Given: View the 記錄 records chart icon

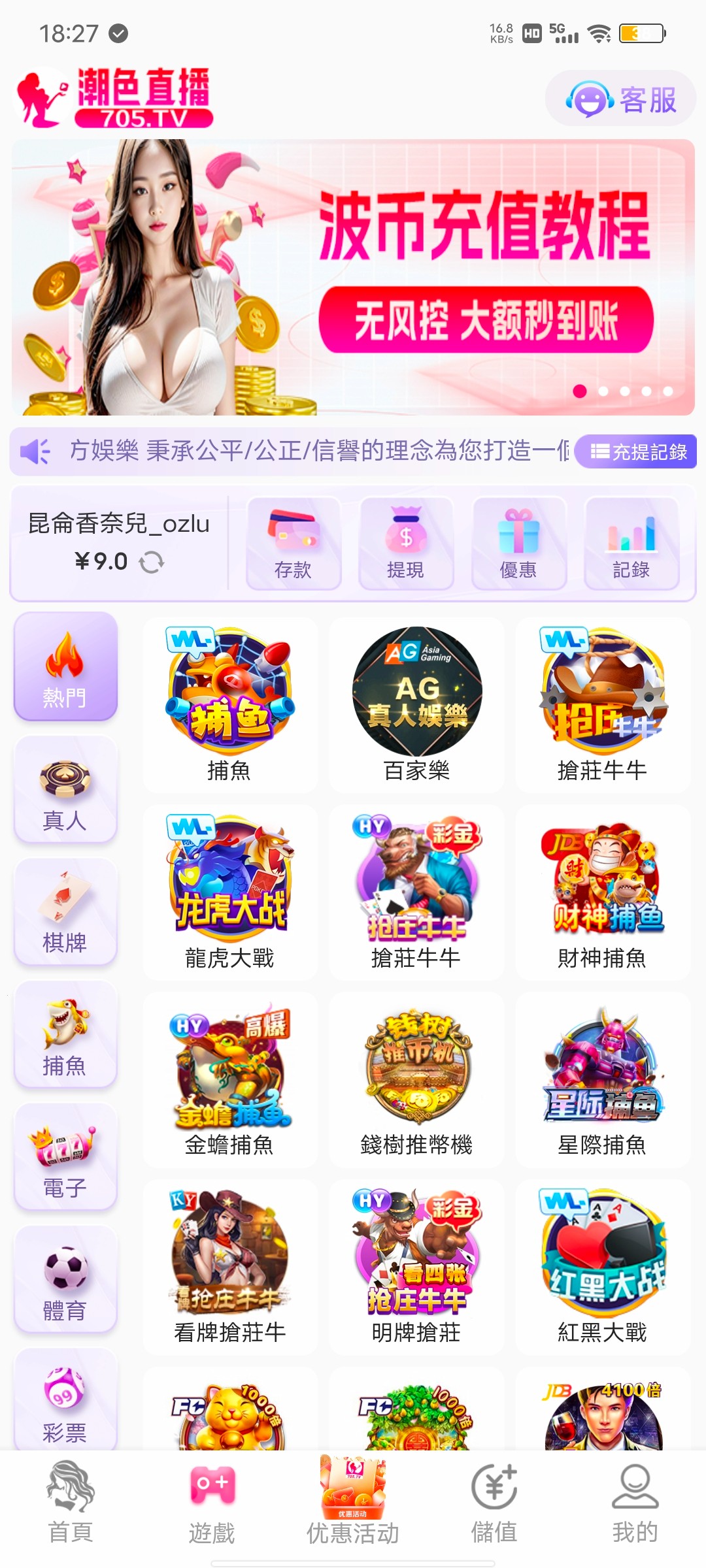Looking at the screenshot, I should 631,542.
